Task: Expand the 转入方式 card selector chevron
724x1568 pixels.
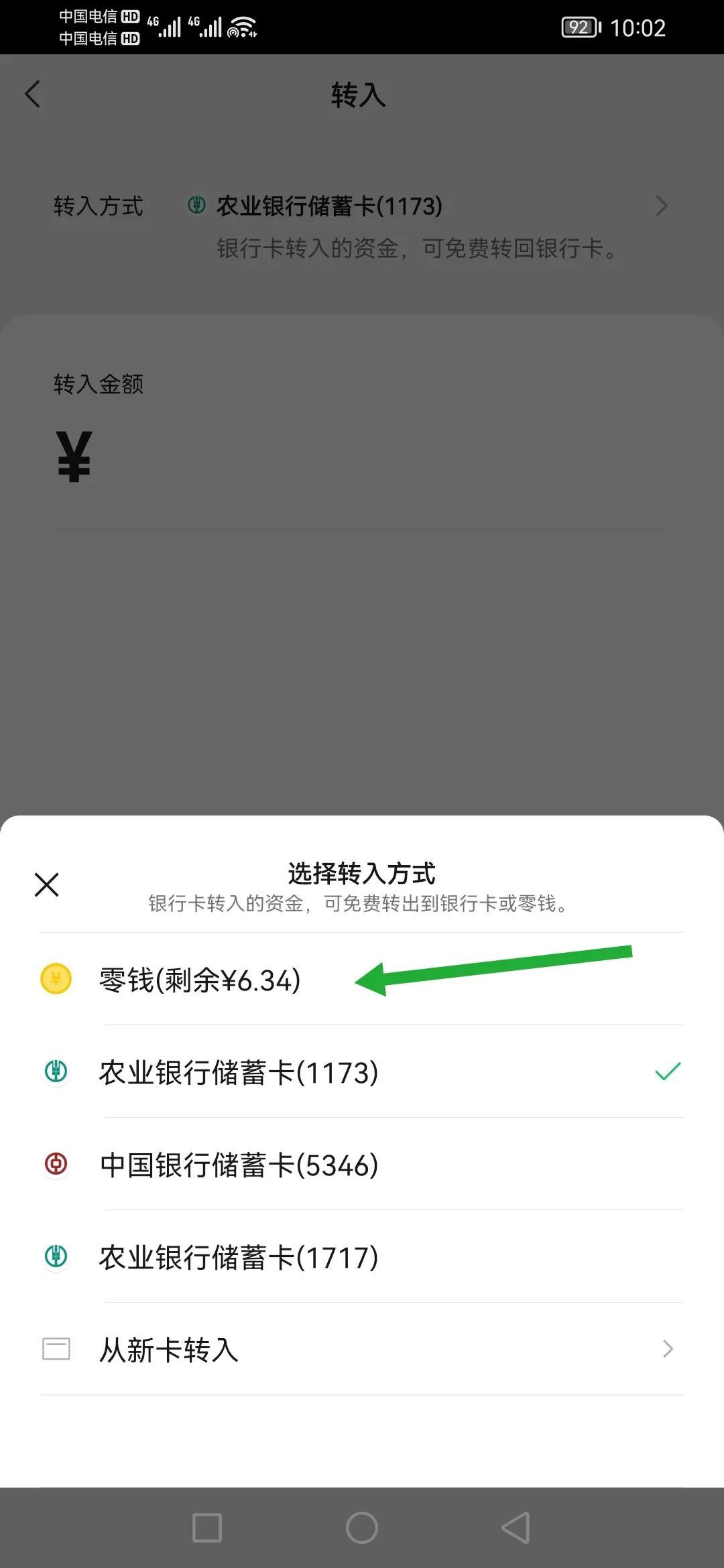Action: (x=662, y=206)
